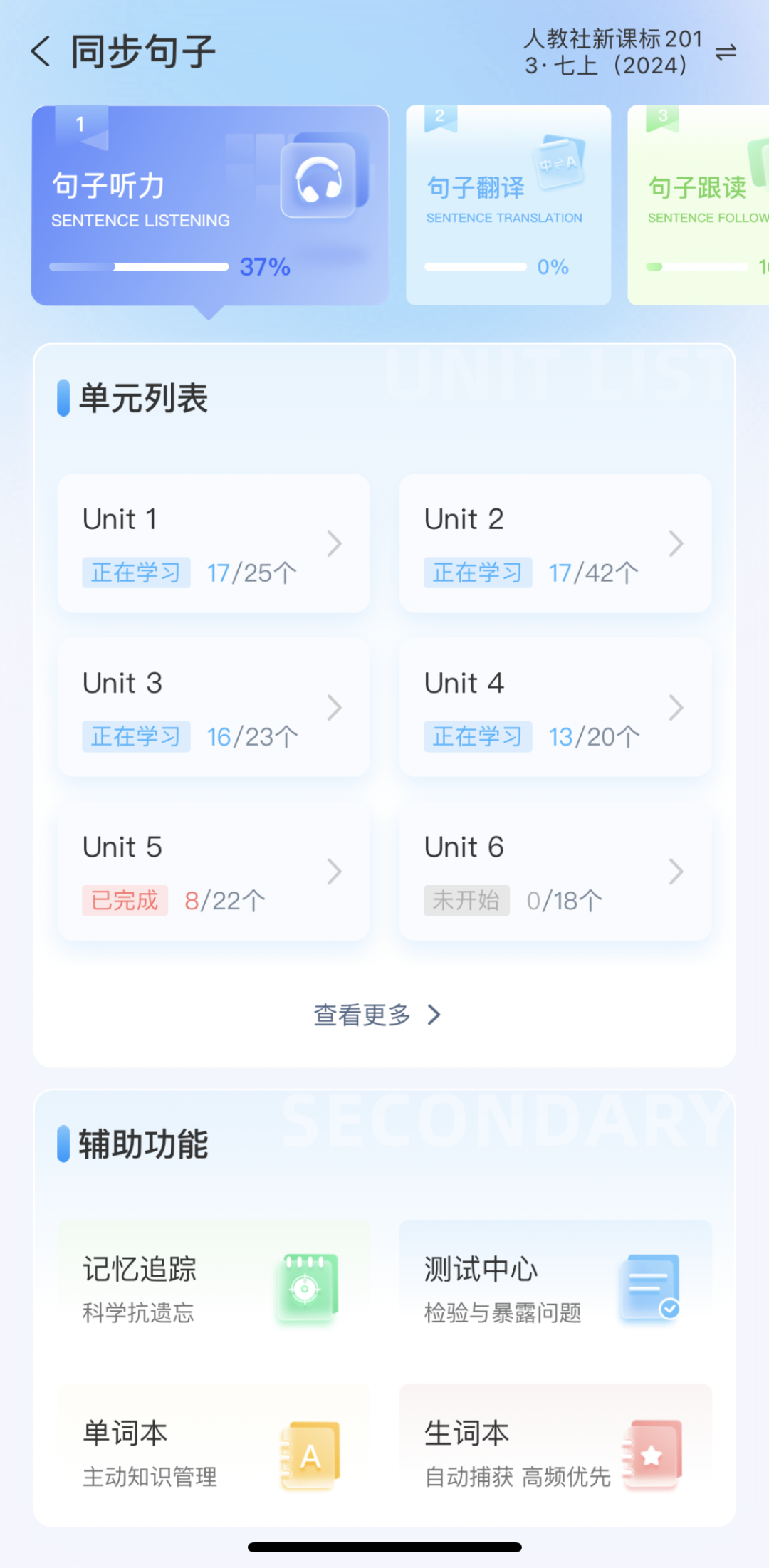Go back from 同步句子 page
This screenshot has width=769, height=1568.
(x=41, y=52)
